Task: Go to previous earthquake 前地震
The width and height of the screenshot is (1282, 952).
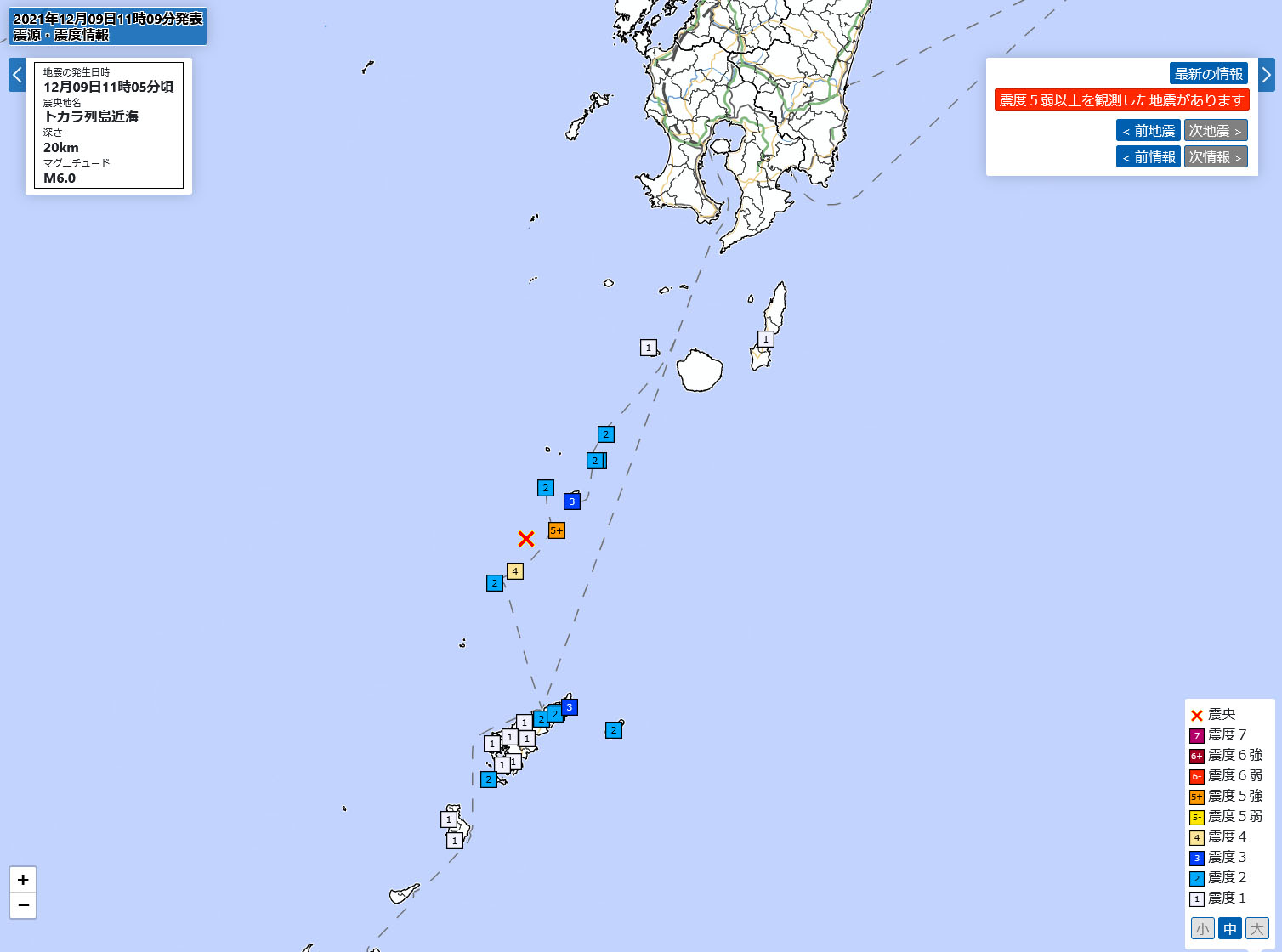Action: 1148,131
